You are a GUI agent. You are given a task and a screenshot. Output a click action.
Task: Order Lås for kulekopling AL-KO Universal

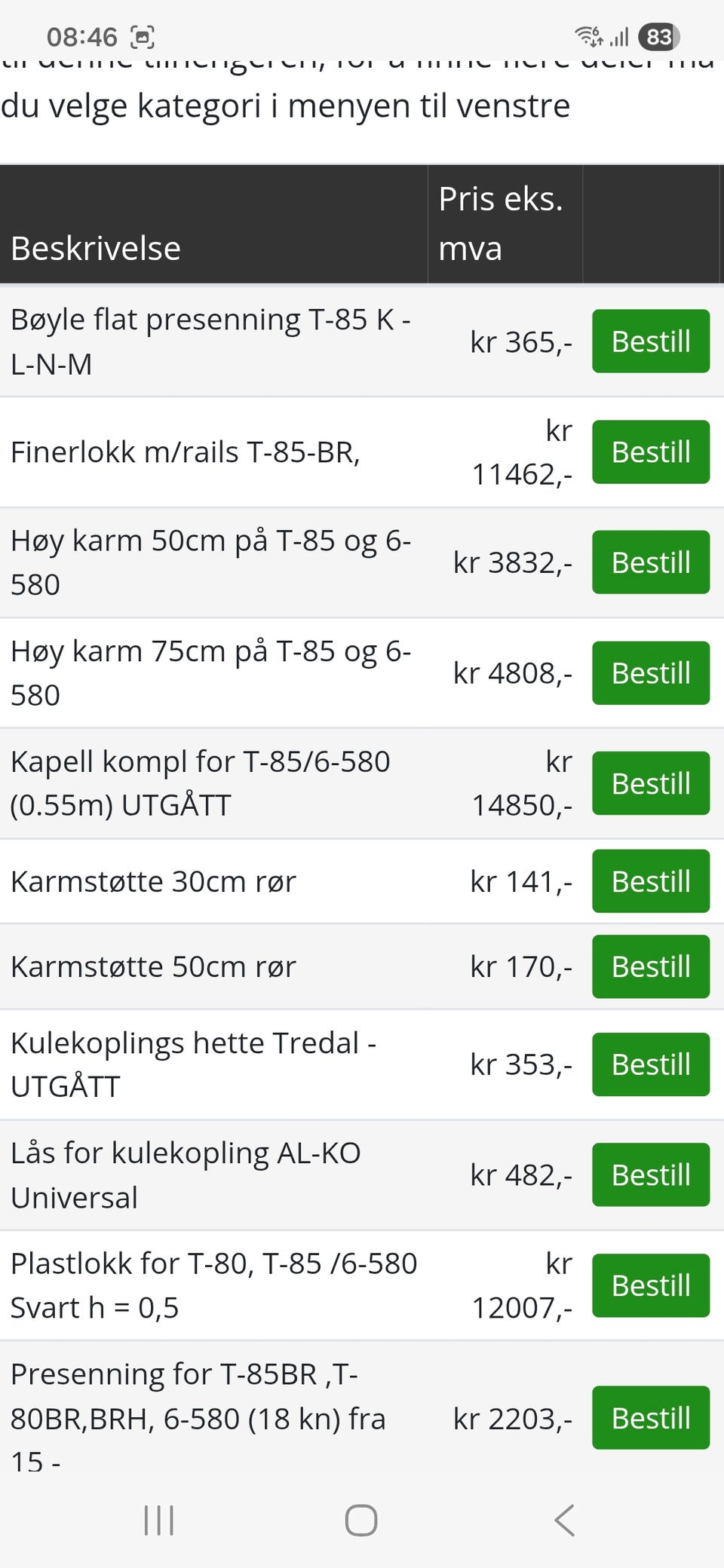click(x=650, y=1174)
